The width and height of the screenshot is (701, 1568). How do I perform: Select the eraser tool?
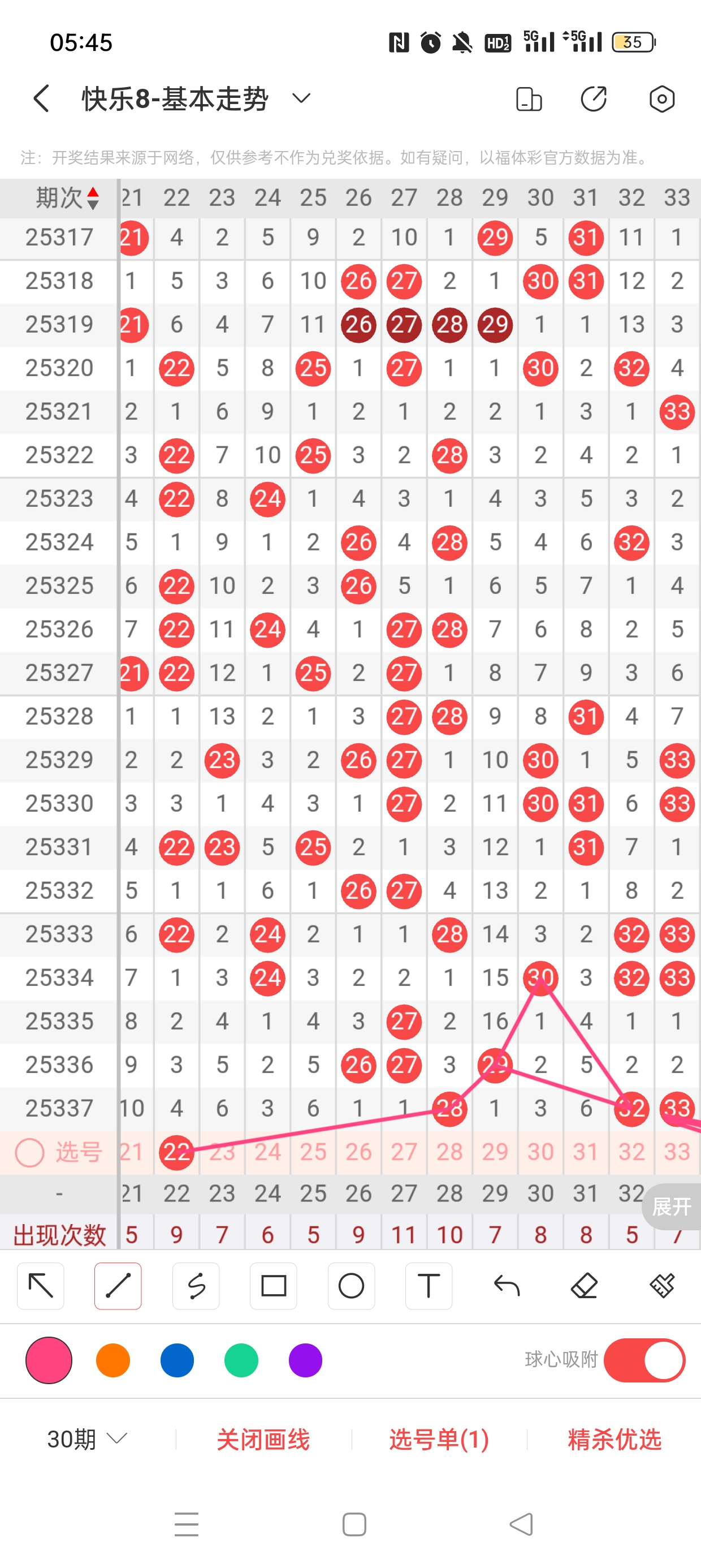tap(584, 1286)
